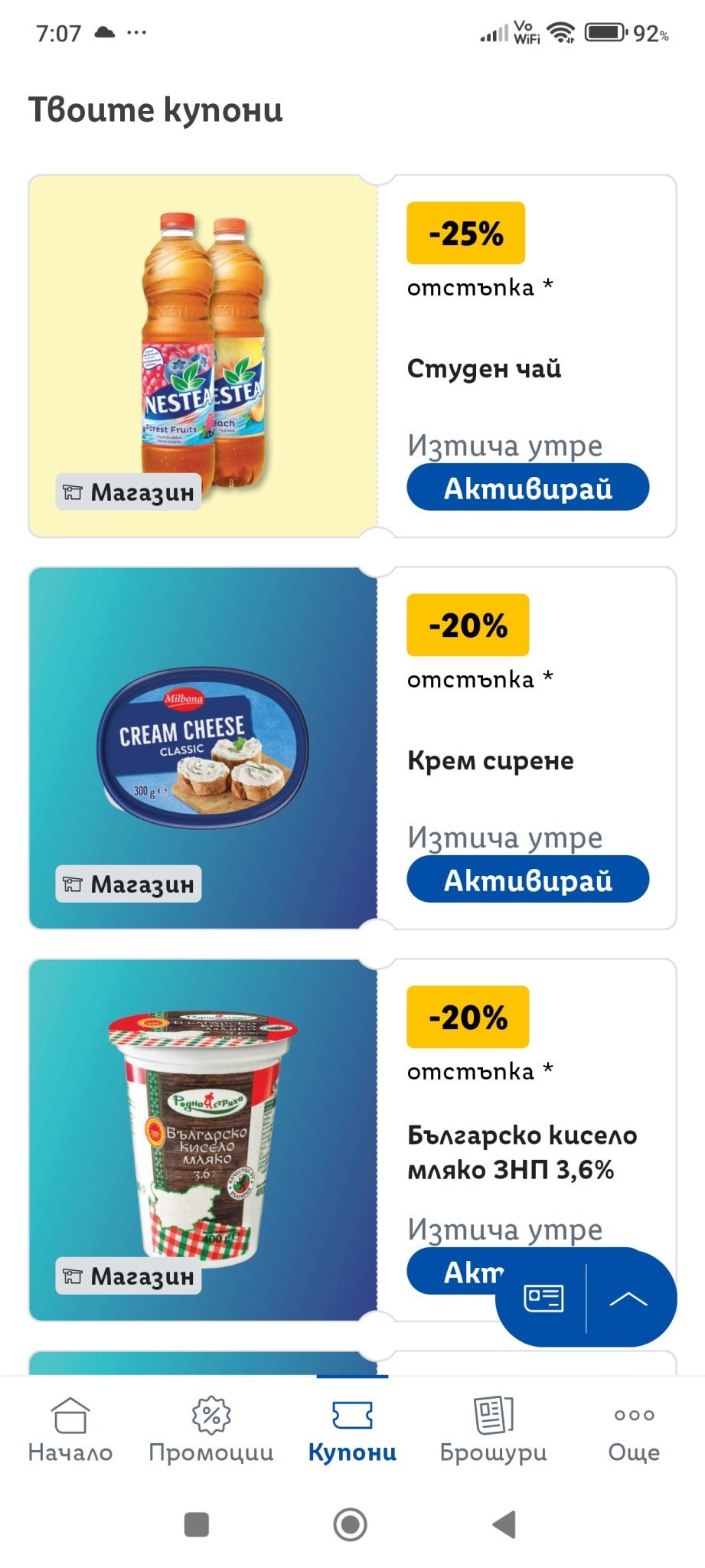The width and height of the screenshot is (705, 1568).
Task: Select the Купони tab
Action: coord(352,1429)
